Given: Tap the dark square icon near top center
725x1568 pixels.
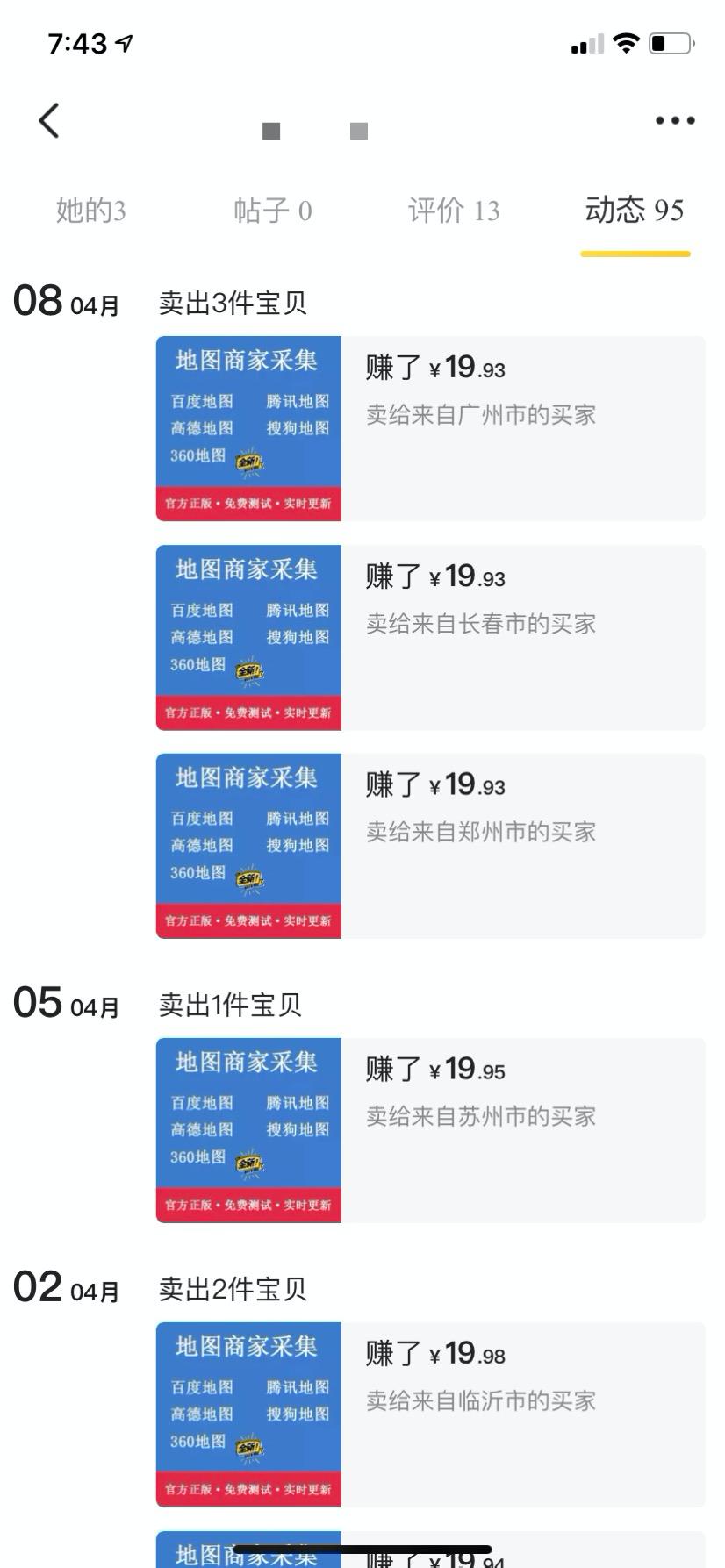Looking at the screenshot, I should [x=270, y=132].
